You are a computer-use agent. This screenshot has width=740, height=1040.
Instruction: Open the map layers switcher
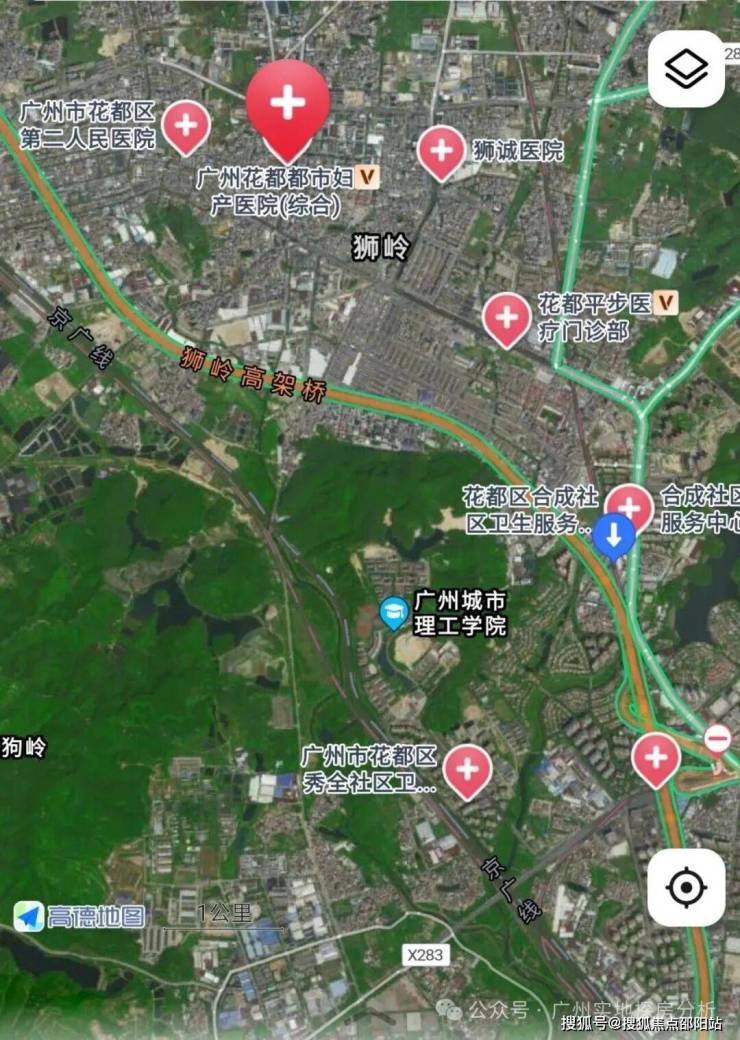(686, 69)
